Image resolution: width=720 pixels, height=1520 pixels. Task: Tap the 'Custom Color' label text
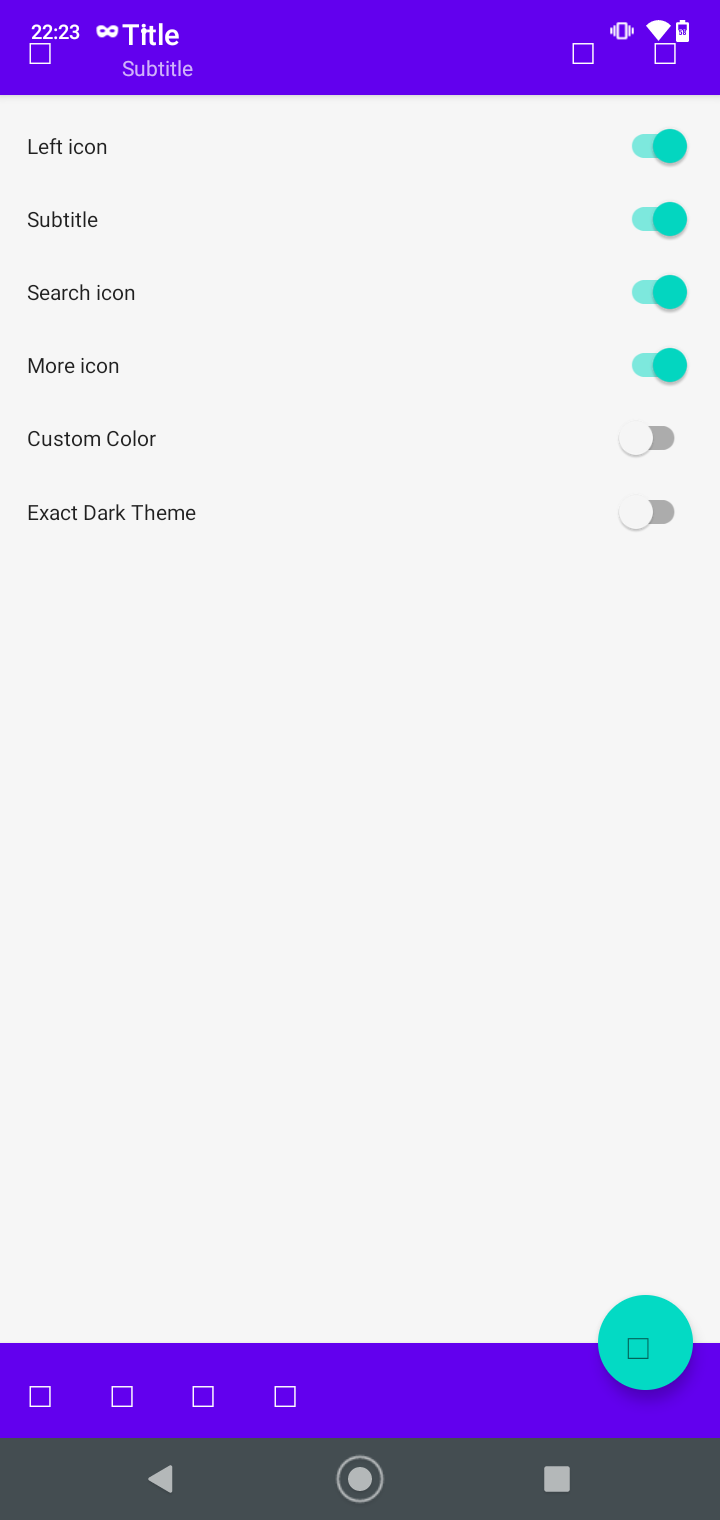(x=91, y=438)
